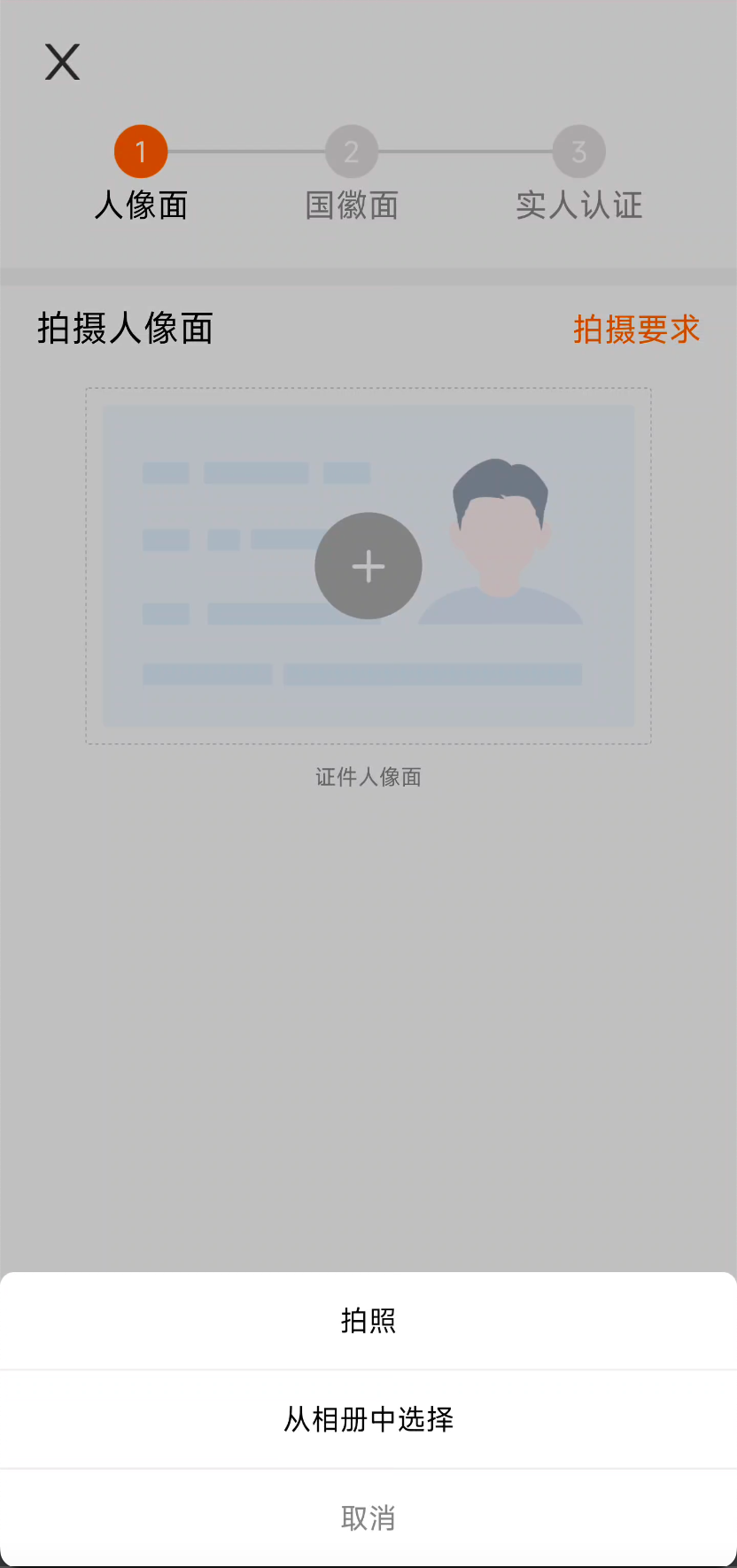Tap the plus icon to add ID photo
Viewport: 737px width, 1568px height.
[x=368, y=566]
